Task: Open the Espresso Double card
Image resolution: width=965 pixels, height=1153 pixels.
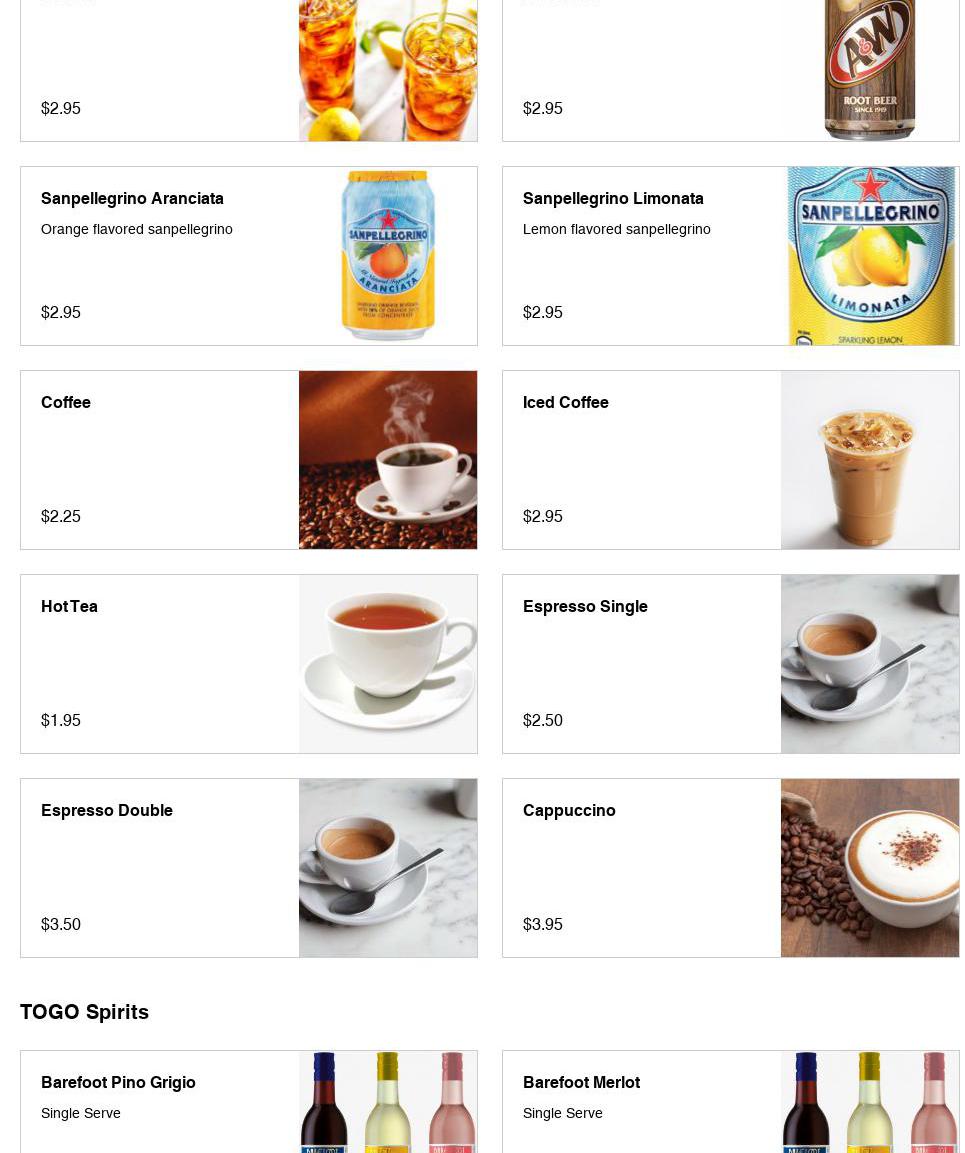Action: 248,868
